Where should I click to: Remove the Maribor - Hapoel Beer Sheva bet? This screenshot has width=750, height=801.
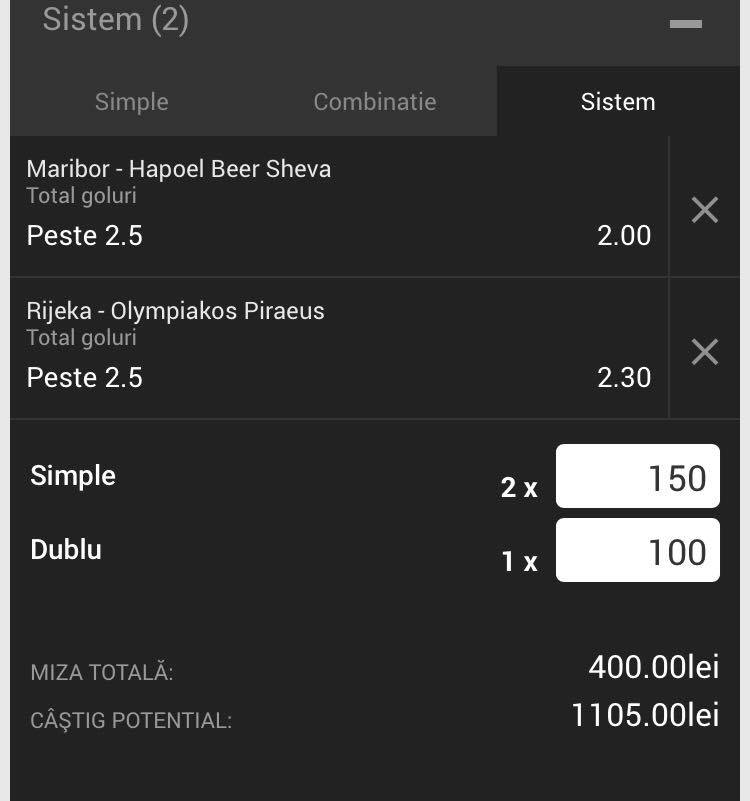[705, 210]
